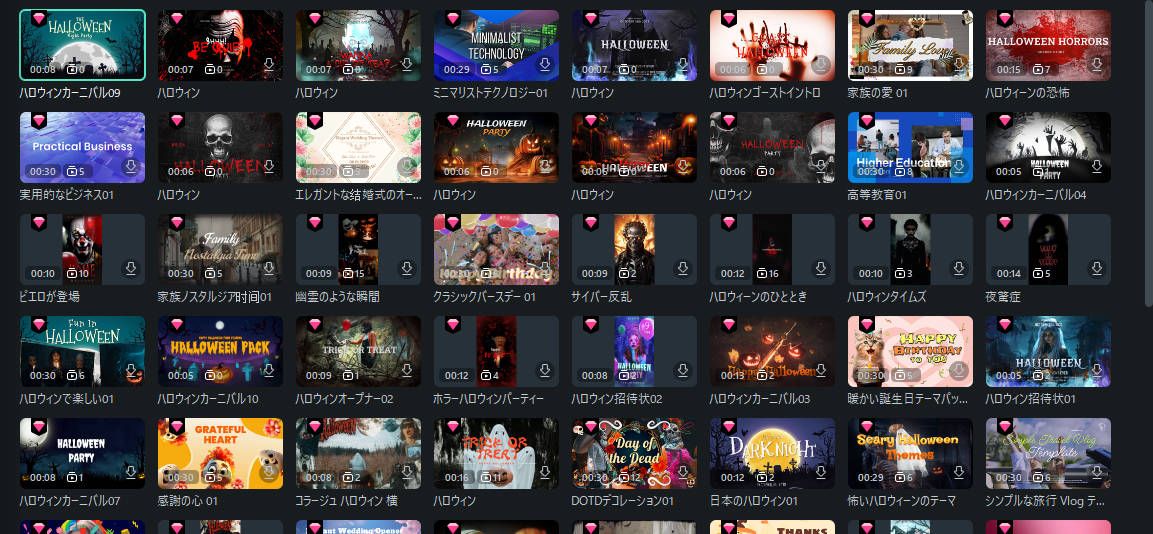Download the ミニマリストテクノロジー01 template
This screenshot has width=1153, height=534.
[545, 65]
